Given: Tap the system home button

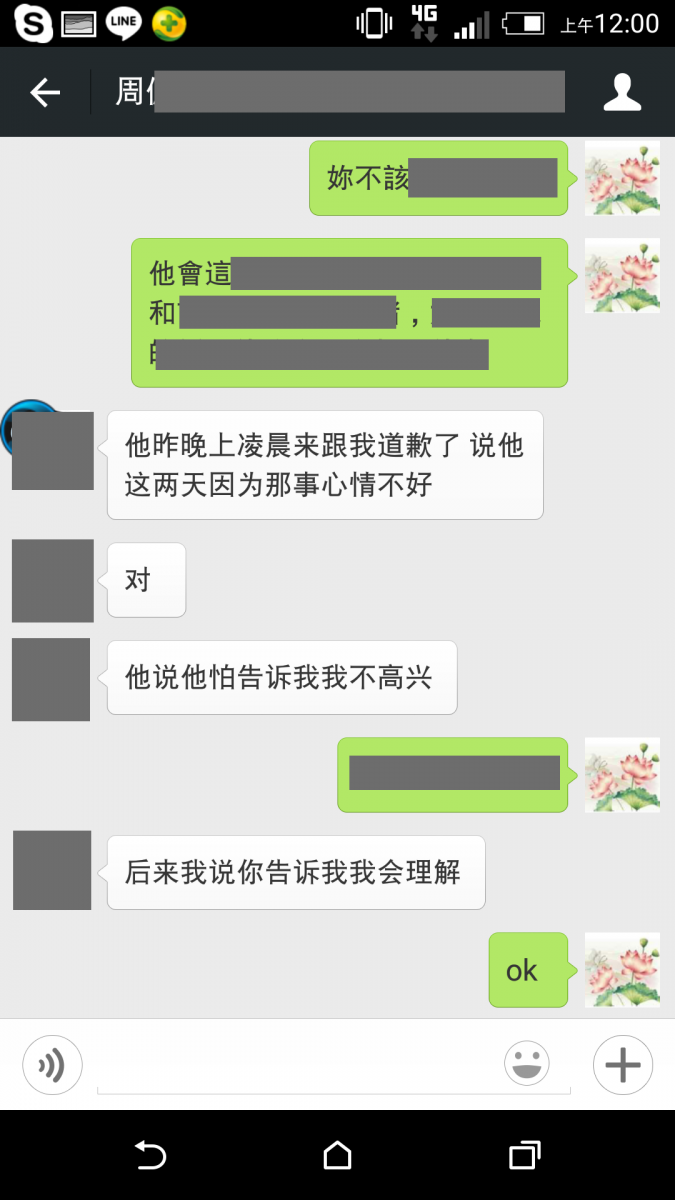Looking at the screenshot, I should tap(338, 1156).
